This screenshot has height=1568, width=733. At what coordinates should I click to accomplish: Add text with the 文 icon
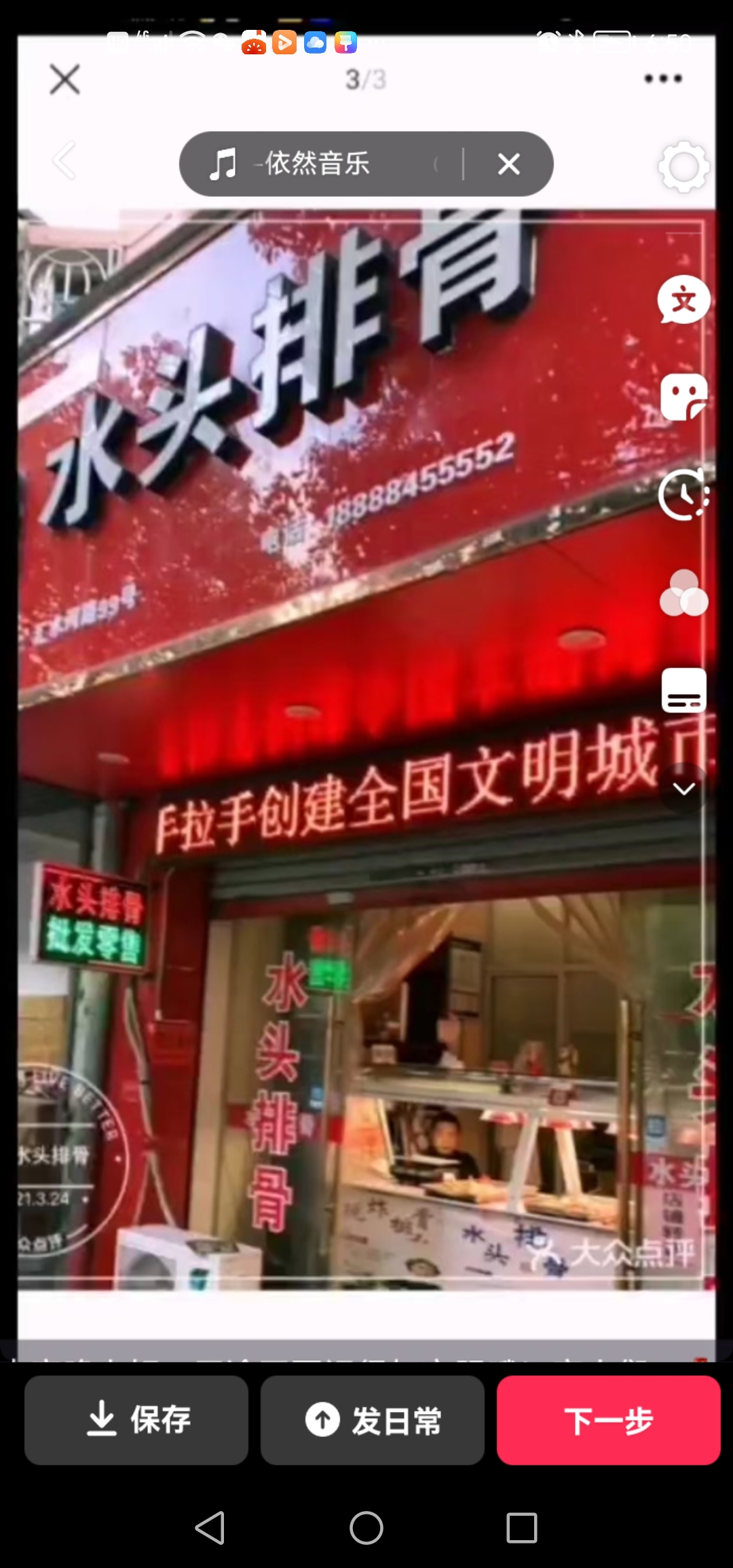point(683,299)
